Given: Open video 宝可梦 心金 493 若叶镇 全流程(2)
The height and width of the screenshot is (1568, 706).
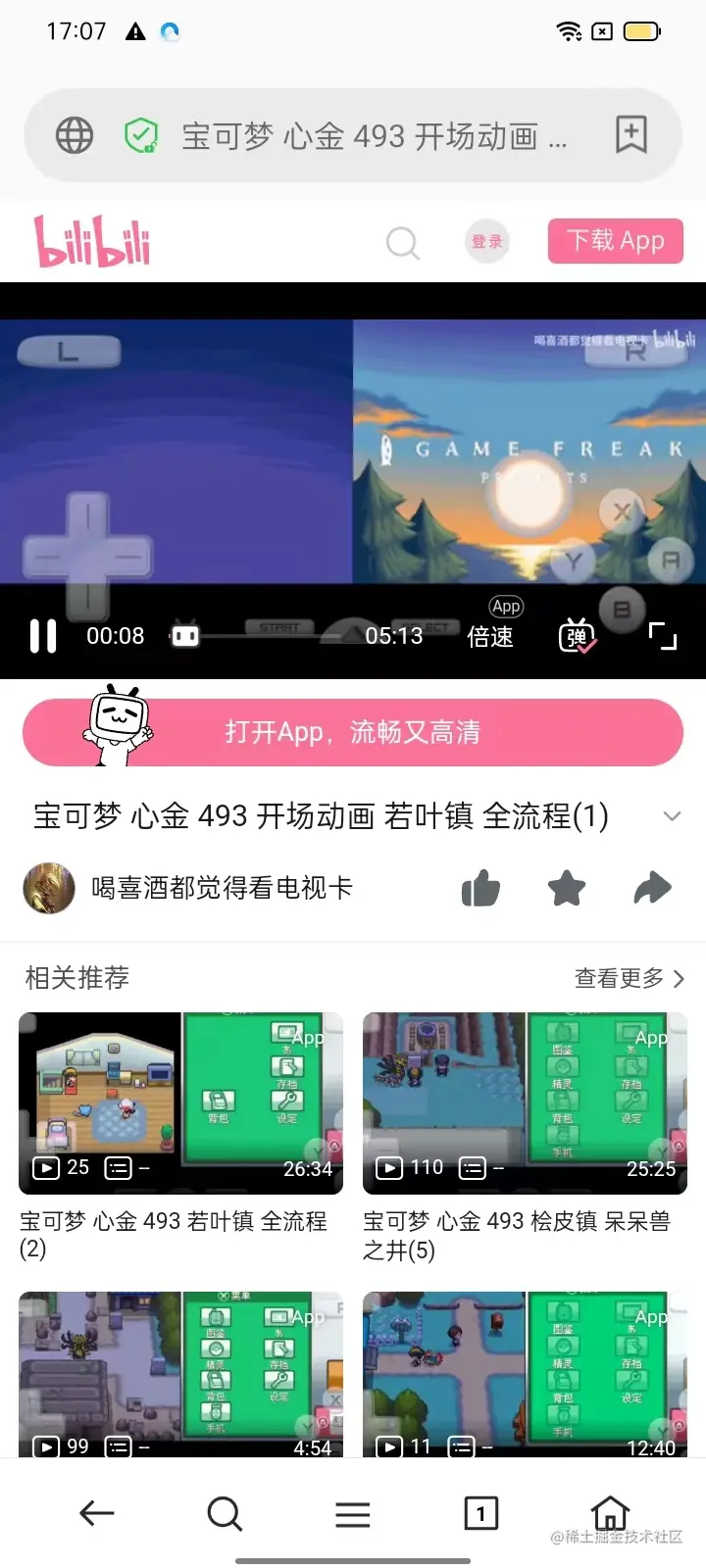Looking at the screenshot, I should click(x=180, y=1102).
